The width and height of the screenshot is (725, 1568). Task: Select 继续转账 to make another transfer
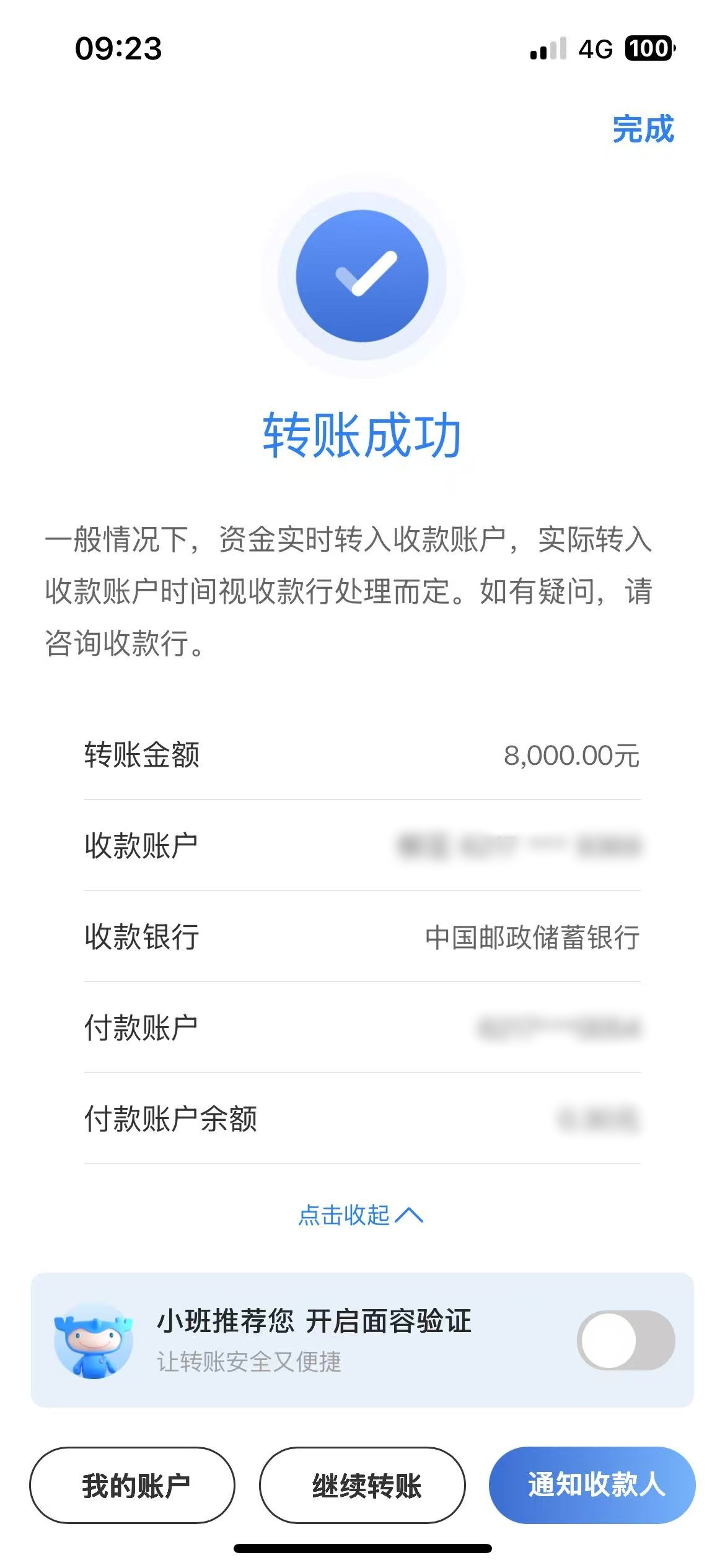click(362, 1485)
